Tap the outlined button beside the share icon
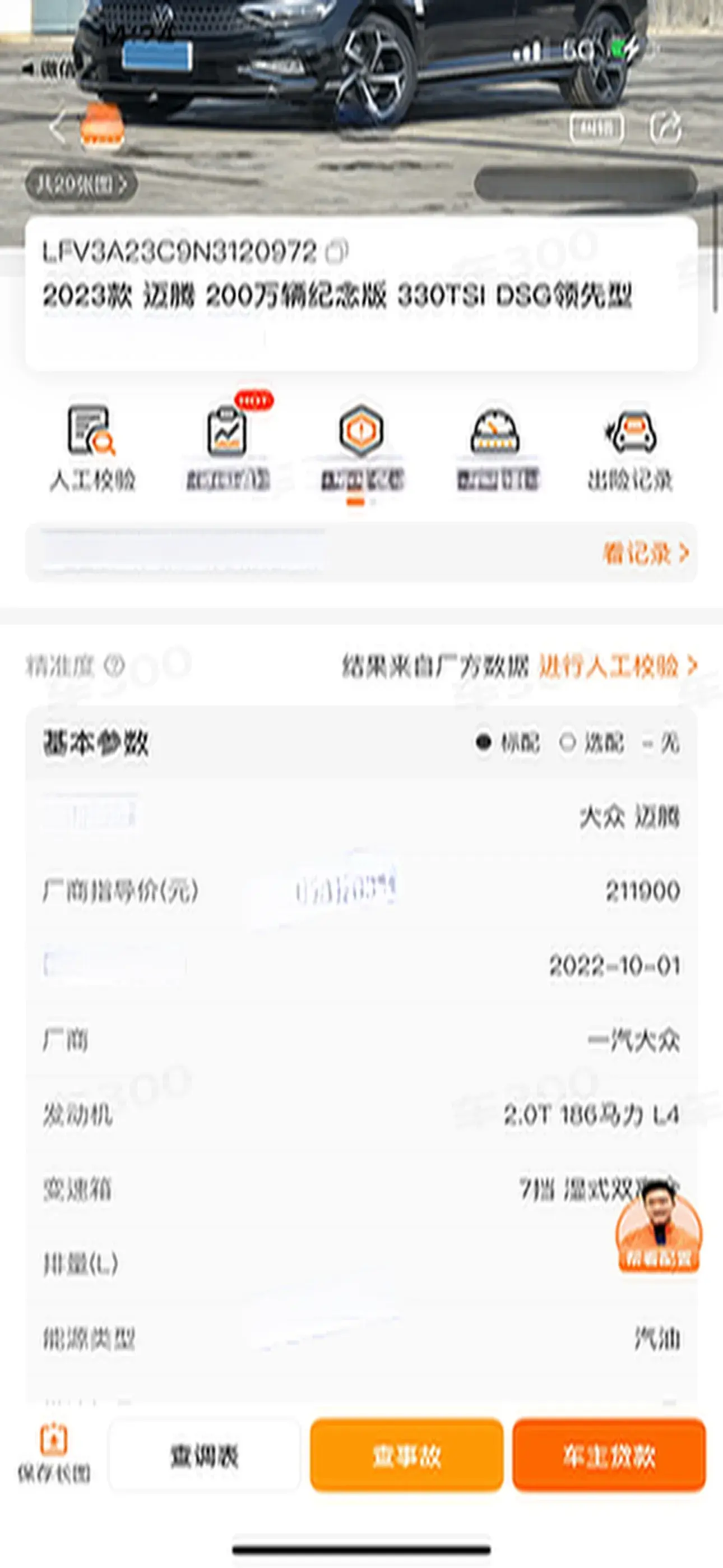Image resolution: width=723 pixels, height=1568 pixels. tap(596, 128)
